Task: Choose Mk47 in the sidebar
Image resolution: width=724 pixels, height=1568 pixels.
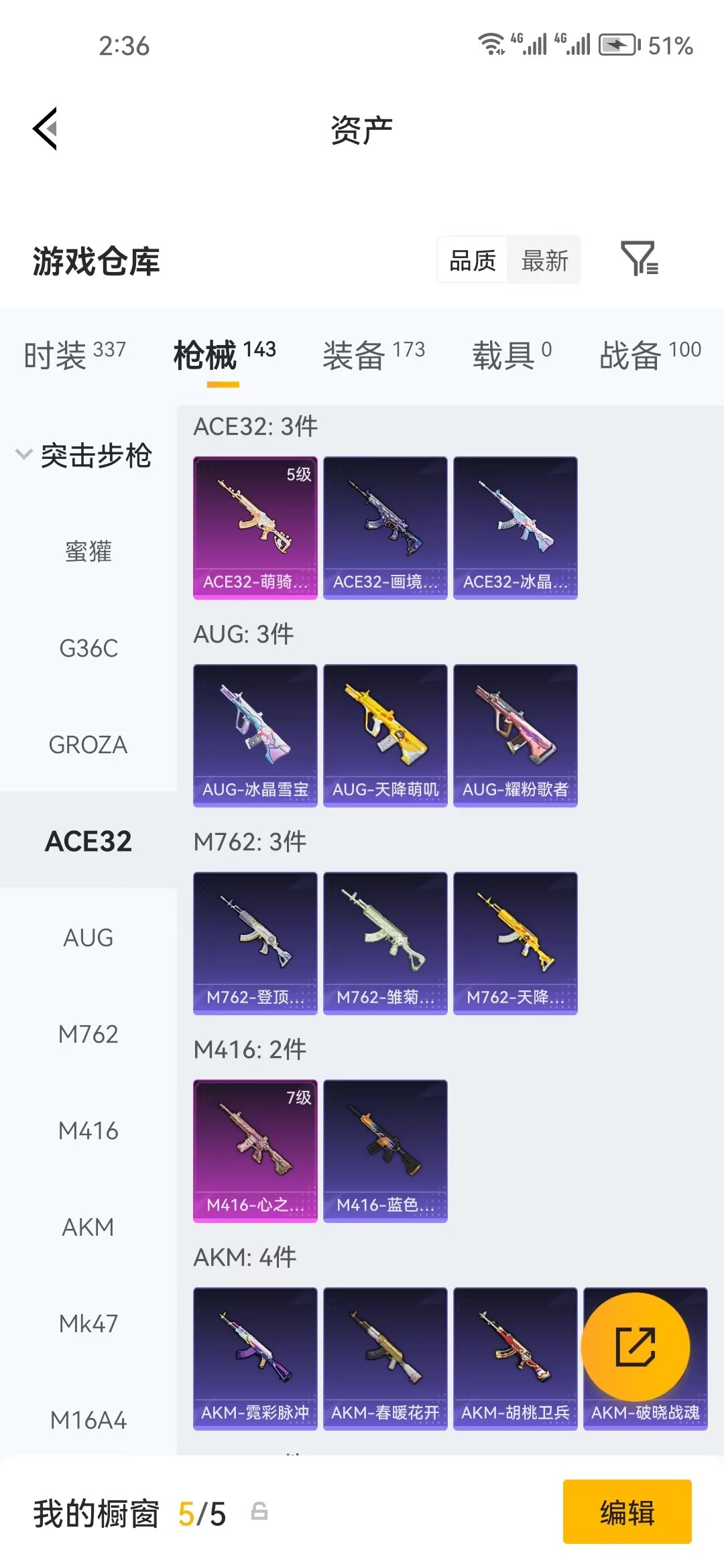Action: (88, 1323)
